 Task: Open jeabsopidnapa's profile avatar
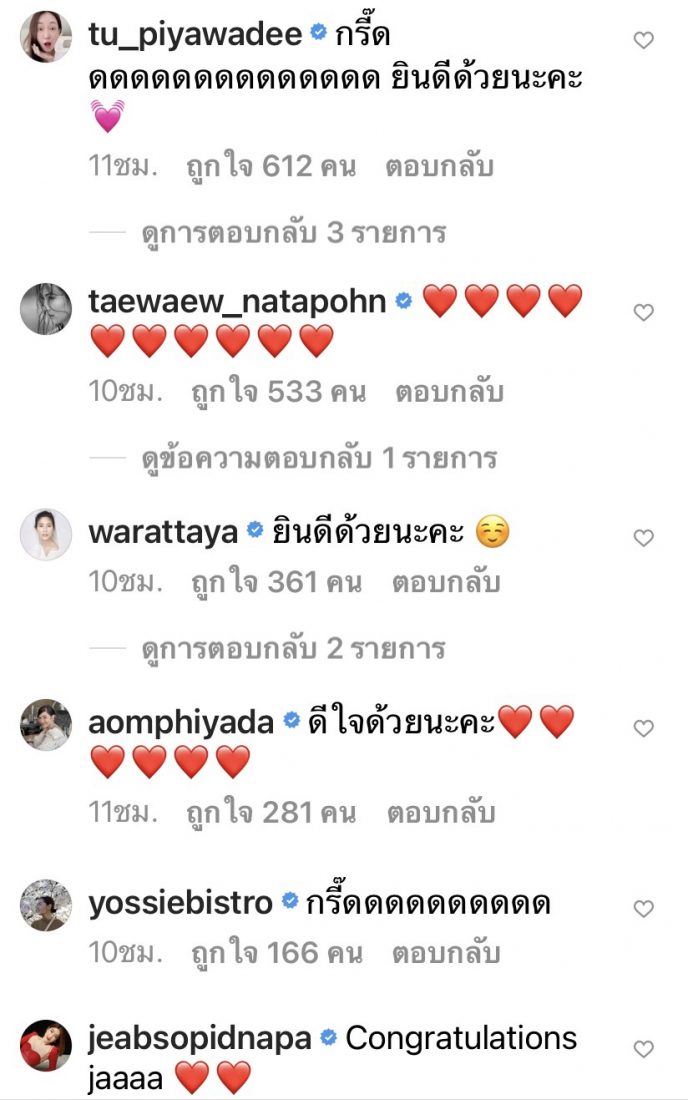(46, 1045)
